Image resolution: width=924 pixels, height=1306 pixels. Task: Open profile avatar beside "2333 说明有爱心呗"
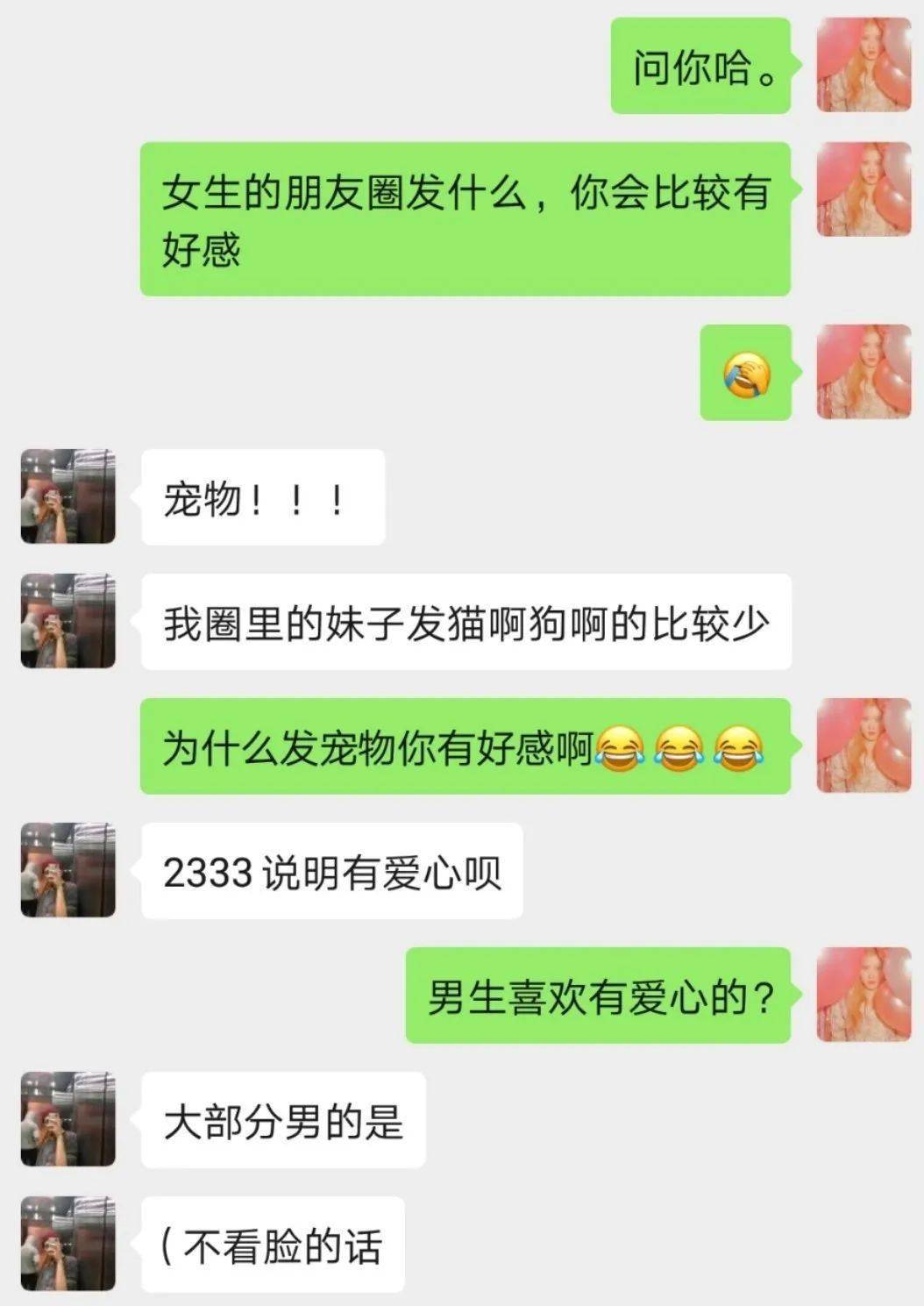pyautogui.click(x=68, y=870)
